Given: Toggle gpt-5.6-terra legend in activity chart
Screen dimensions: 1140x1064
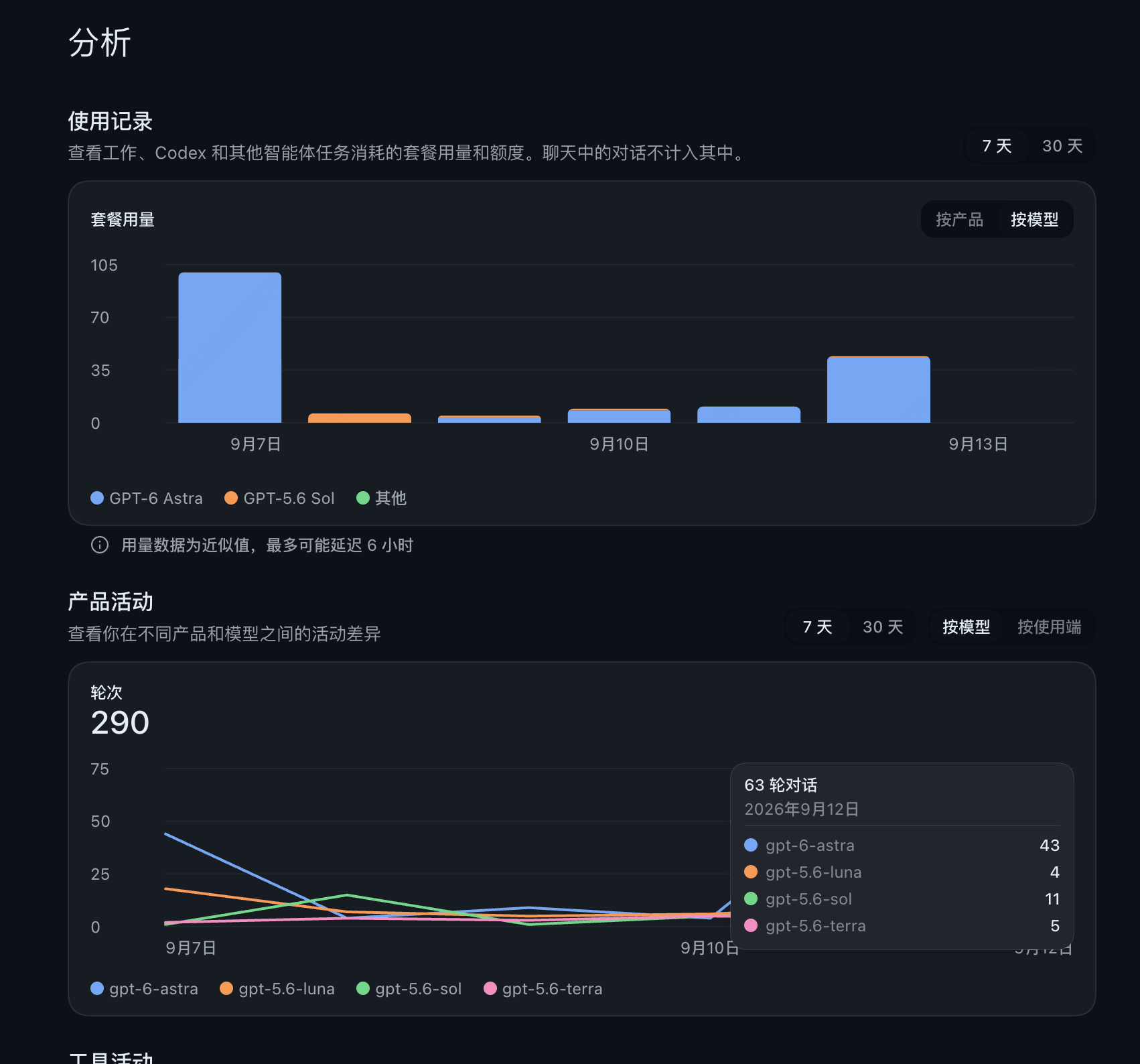Looking at the screenshot, I should pos(543,989).
